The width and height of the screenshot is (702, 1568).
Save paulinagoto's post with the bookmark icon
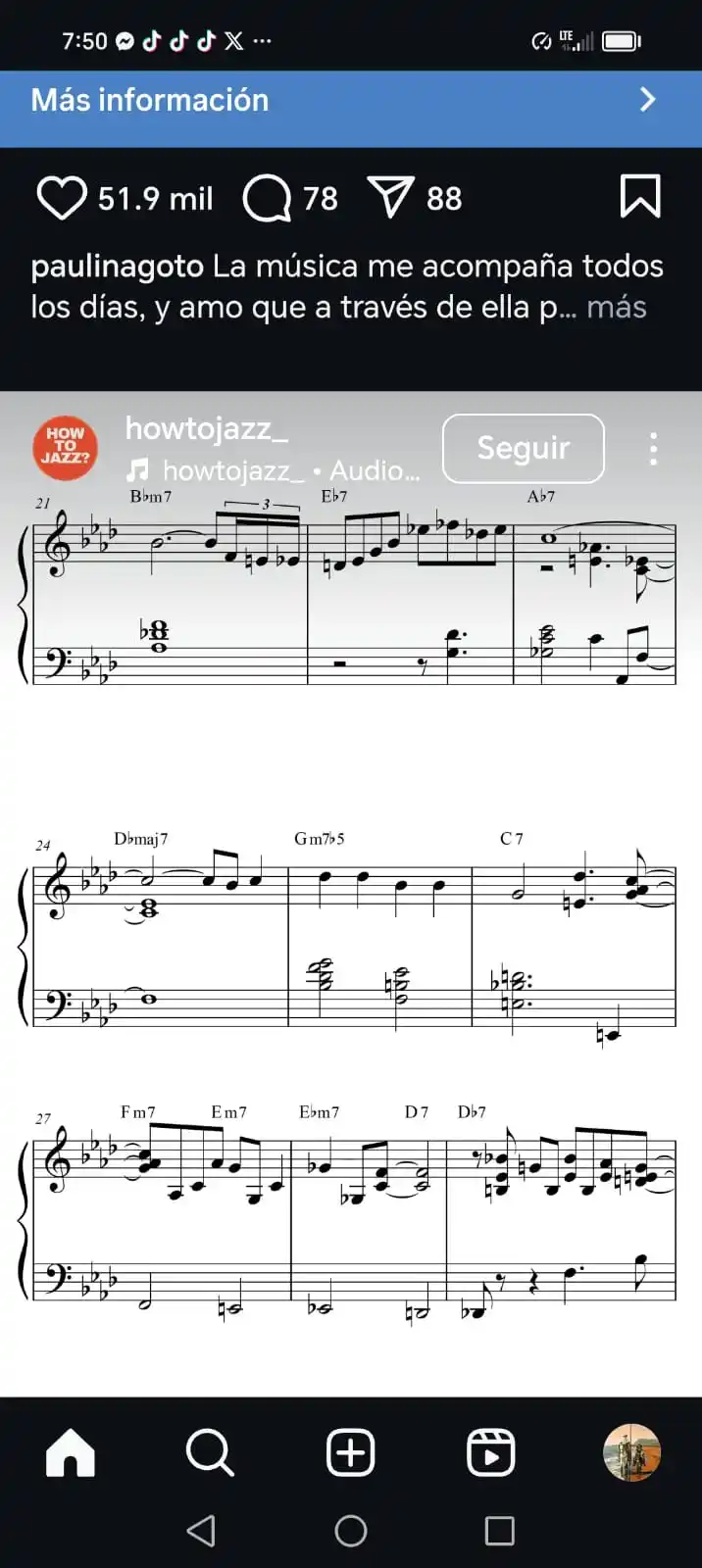pos(640,196)
